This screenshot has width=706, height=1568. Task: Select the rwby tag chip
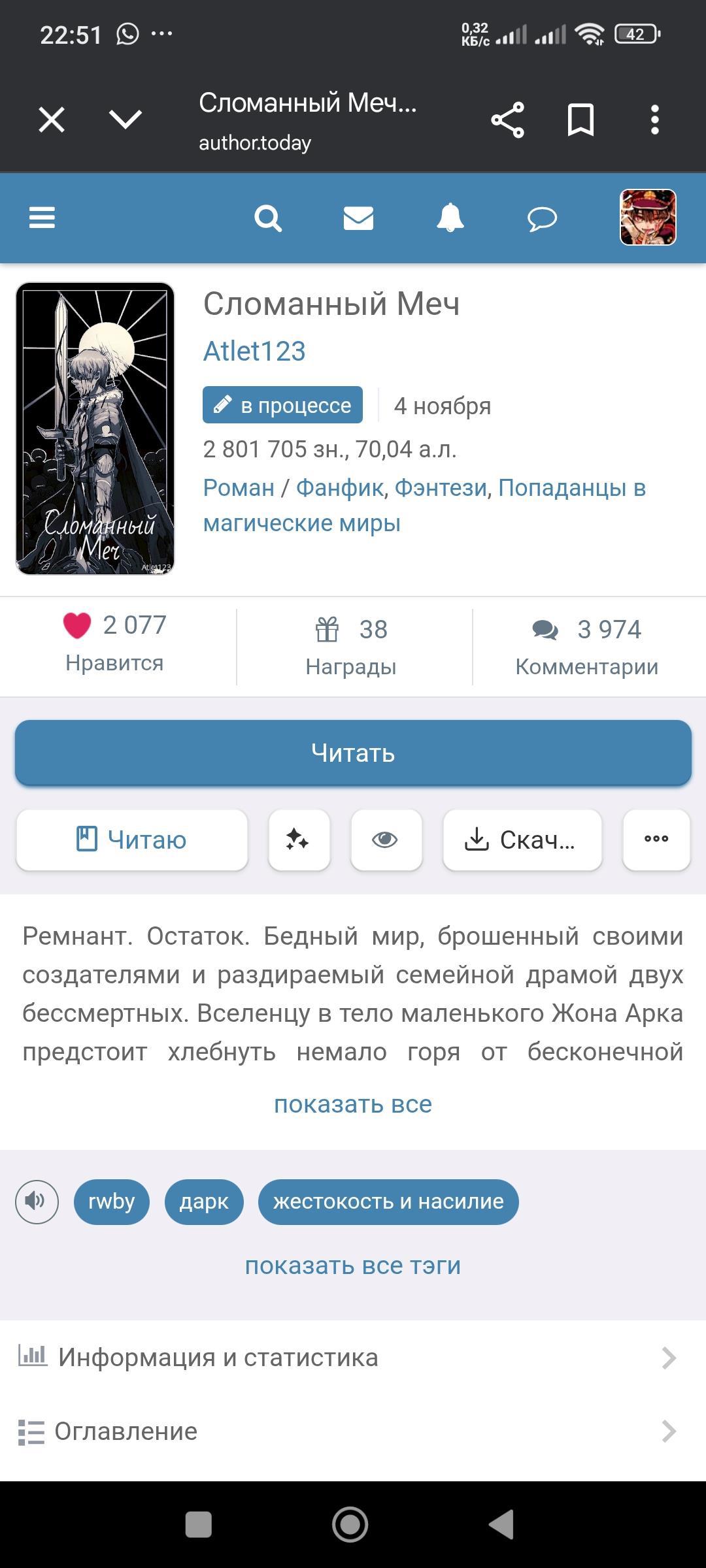(x=112, y=1201)
